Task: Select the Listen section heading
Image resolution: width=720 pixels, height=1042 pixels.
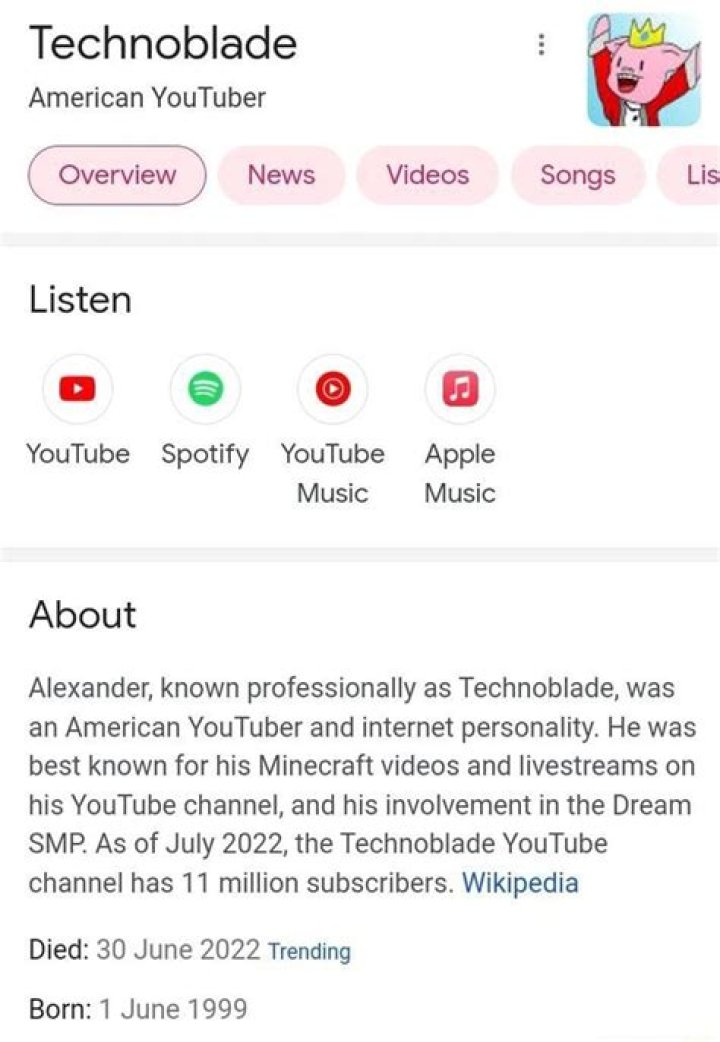Action: [80, 299]
